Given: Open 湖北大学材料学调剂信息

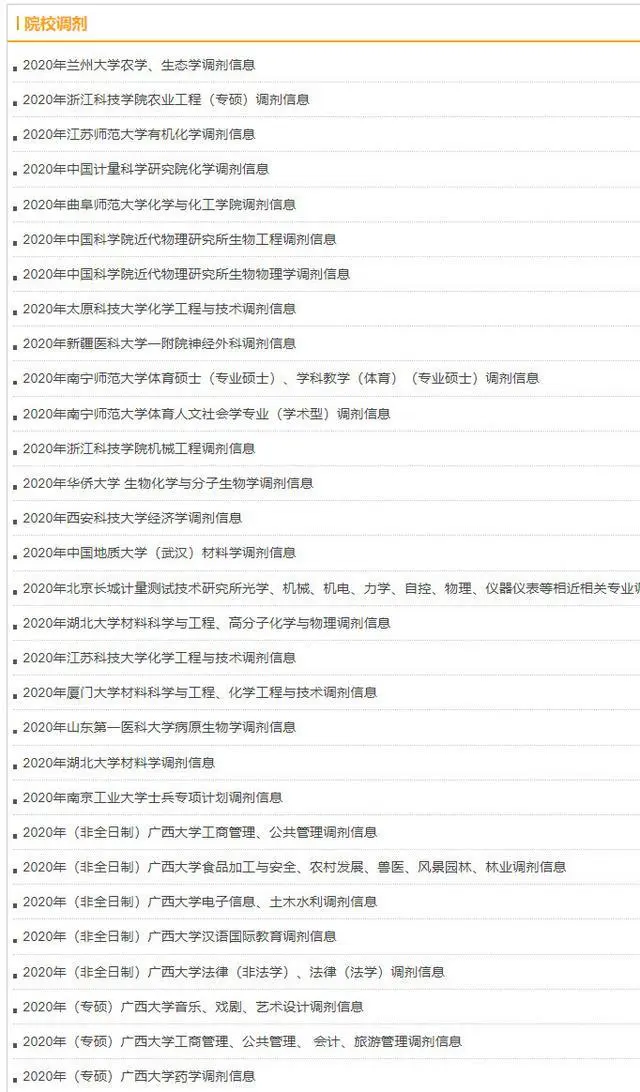Looking at the screenshot, I should tap(118, 762).
